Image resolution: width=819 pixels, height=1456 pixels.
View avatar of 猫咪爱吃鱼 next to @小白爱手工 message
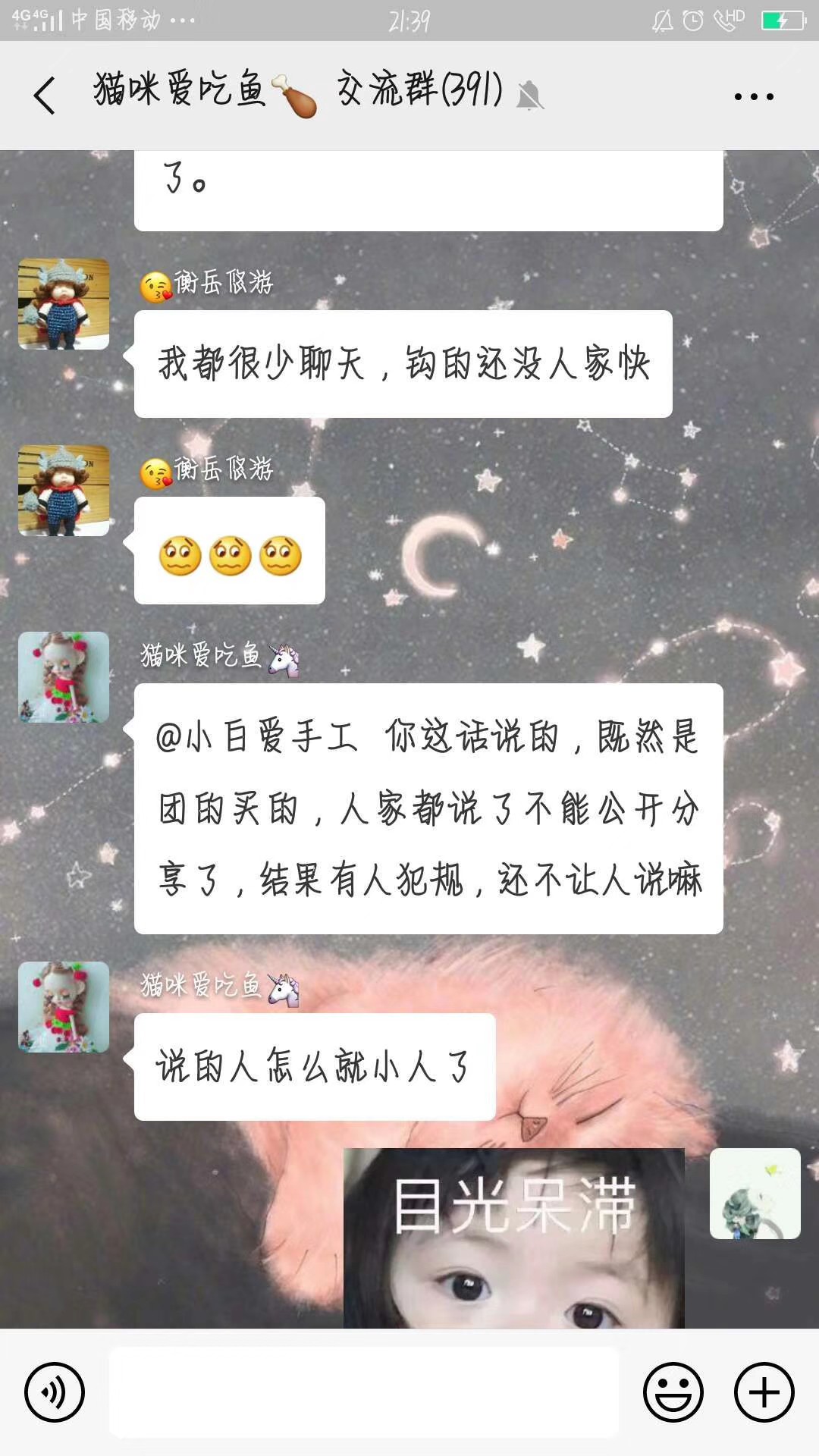(64, 677)
